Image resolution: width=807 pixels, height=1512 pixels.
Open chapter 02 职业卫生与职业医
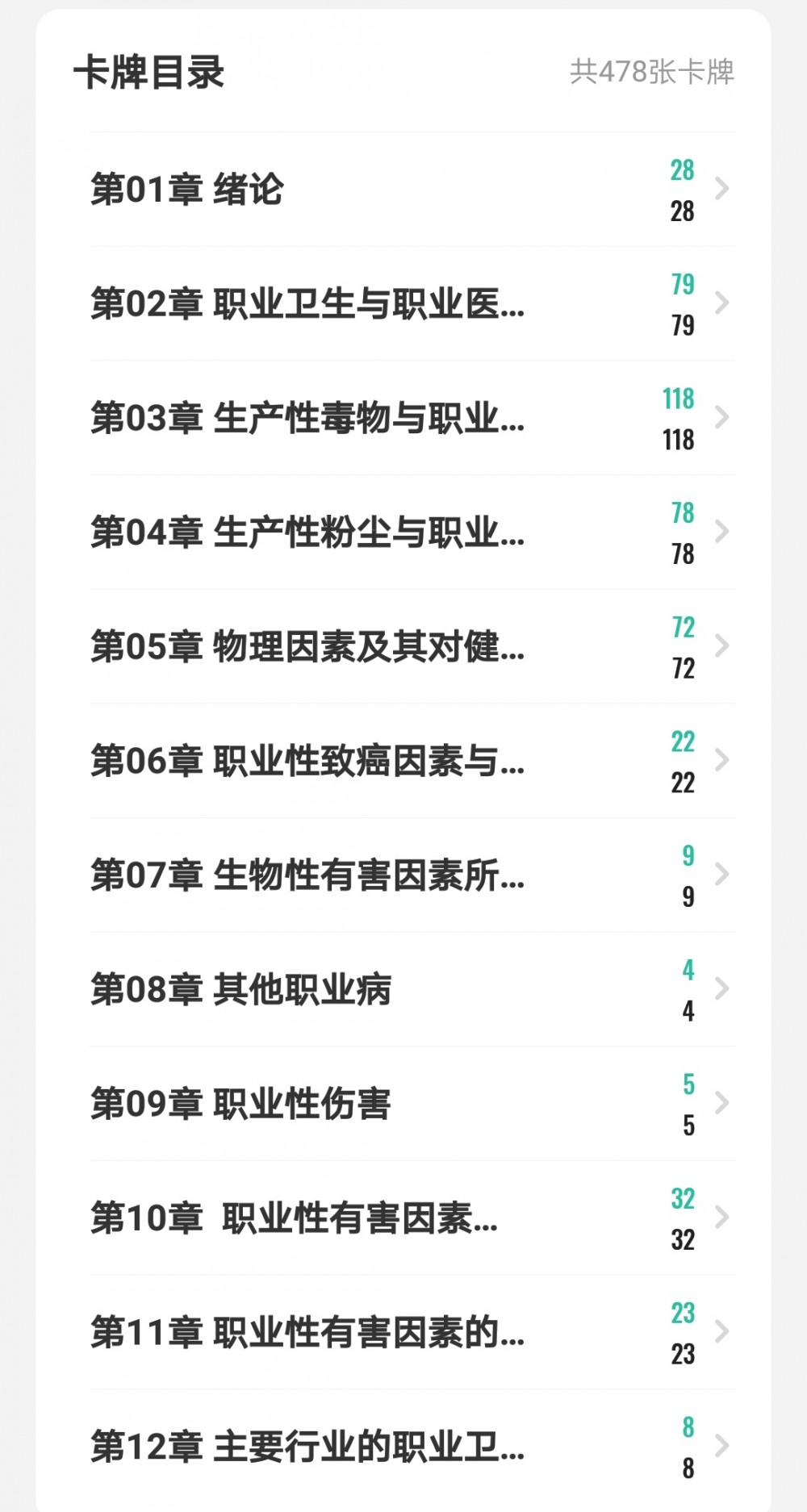412,304
